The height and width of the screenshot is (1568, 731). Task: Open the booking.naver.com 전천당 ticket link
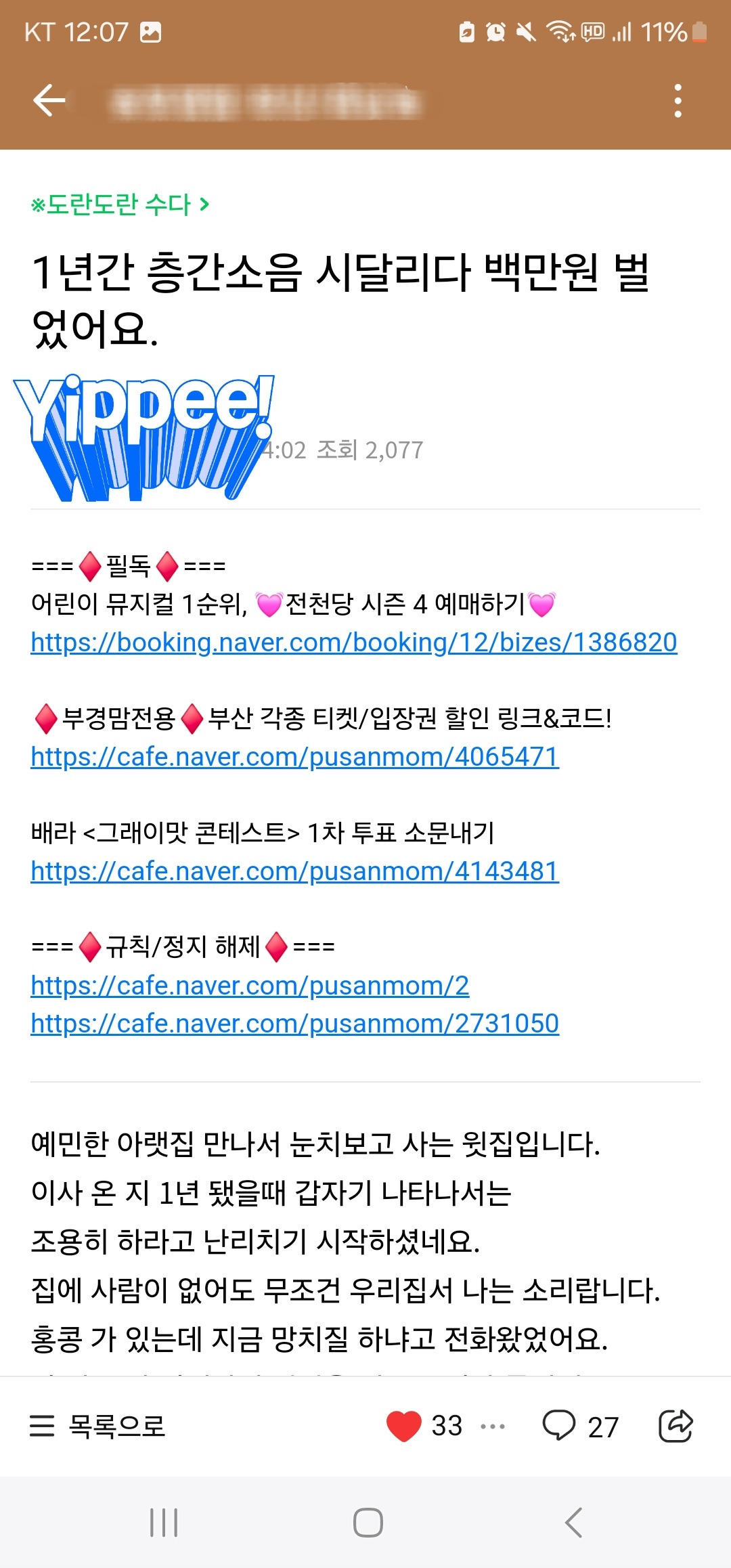tap(354, 642)
